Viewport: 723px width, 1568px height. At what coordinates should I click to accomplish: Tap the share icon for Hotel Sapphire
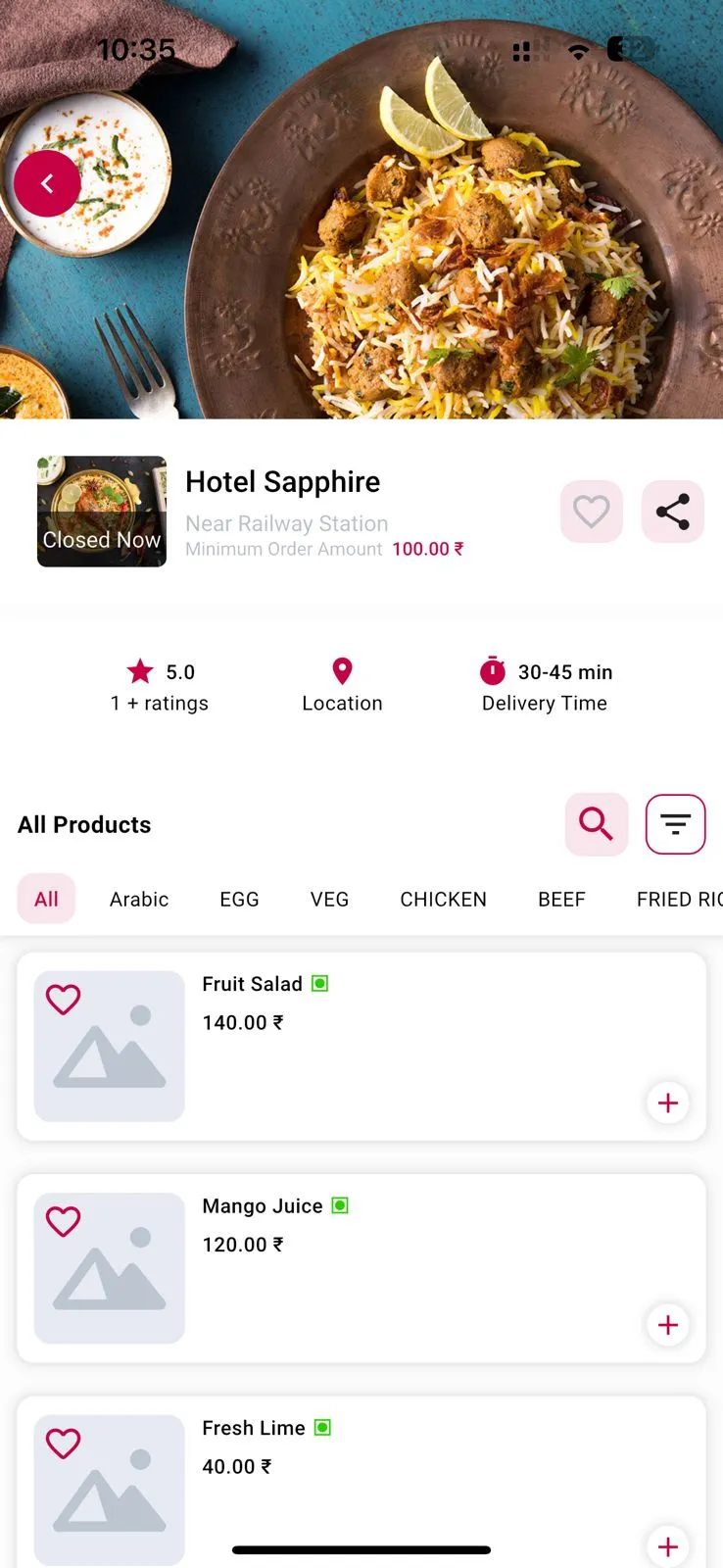pyautogui.click(x=673, y=511)
